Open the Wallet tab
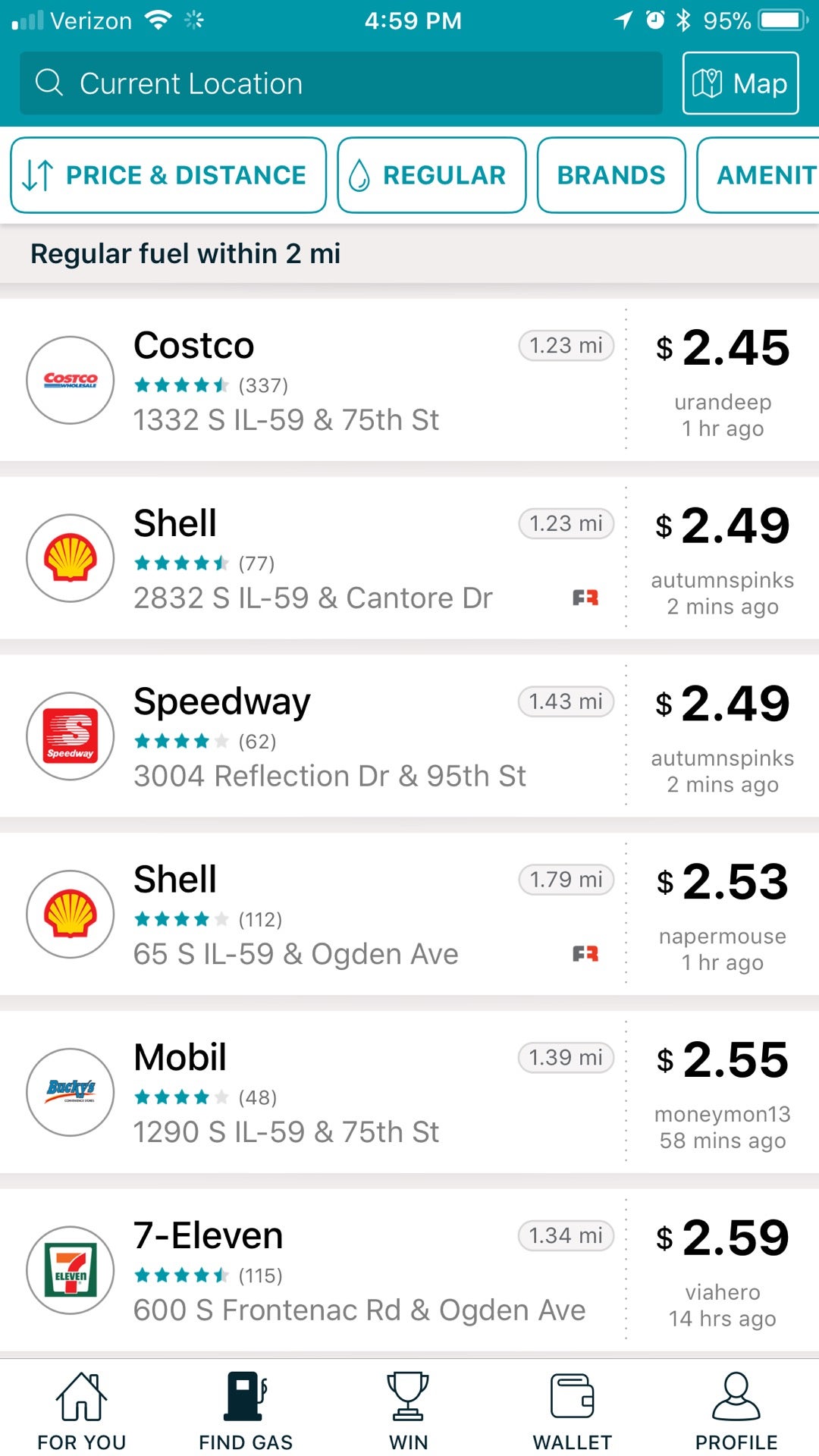 (x=572, y=1410)
